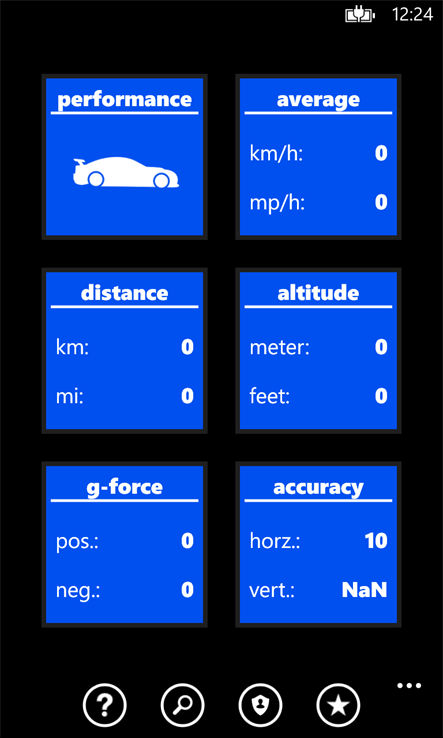The width and height of the screenshot is (443, 738).
Task: Tap the help question mark icon
Action: click(105, 705)
